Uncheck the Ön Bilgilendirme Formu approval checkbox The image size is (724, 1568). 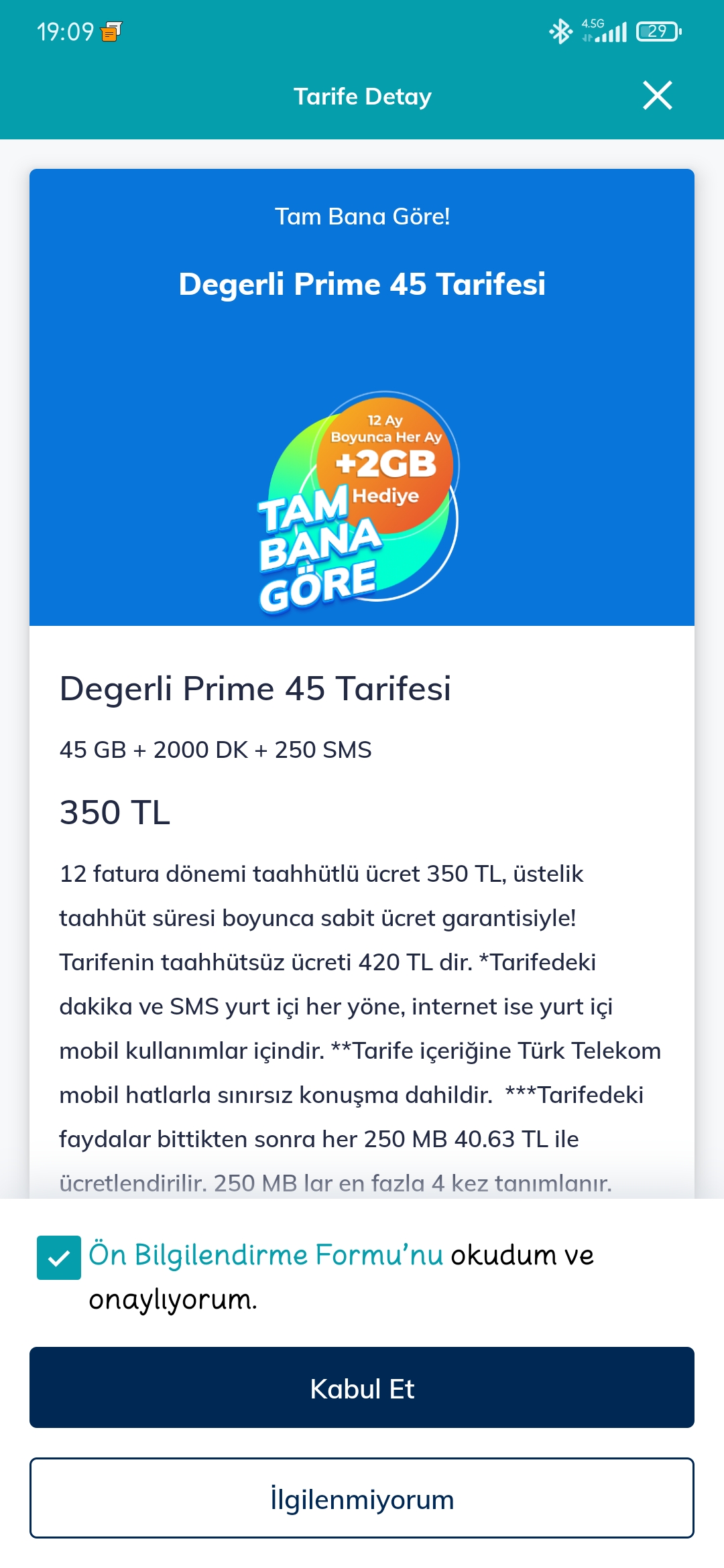tap(59, 1258)
